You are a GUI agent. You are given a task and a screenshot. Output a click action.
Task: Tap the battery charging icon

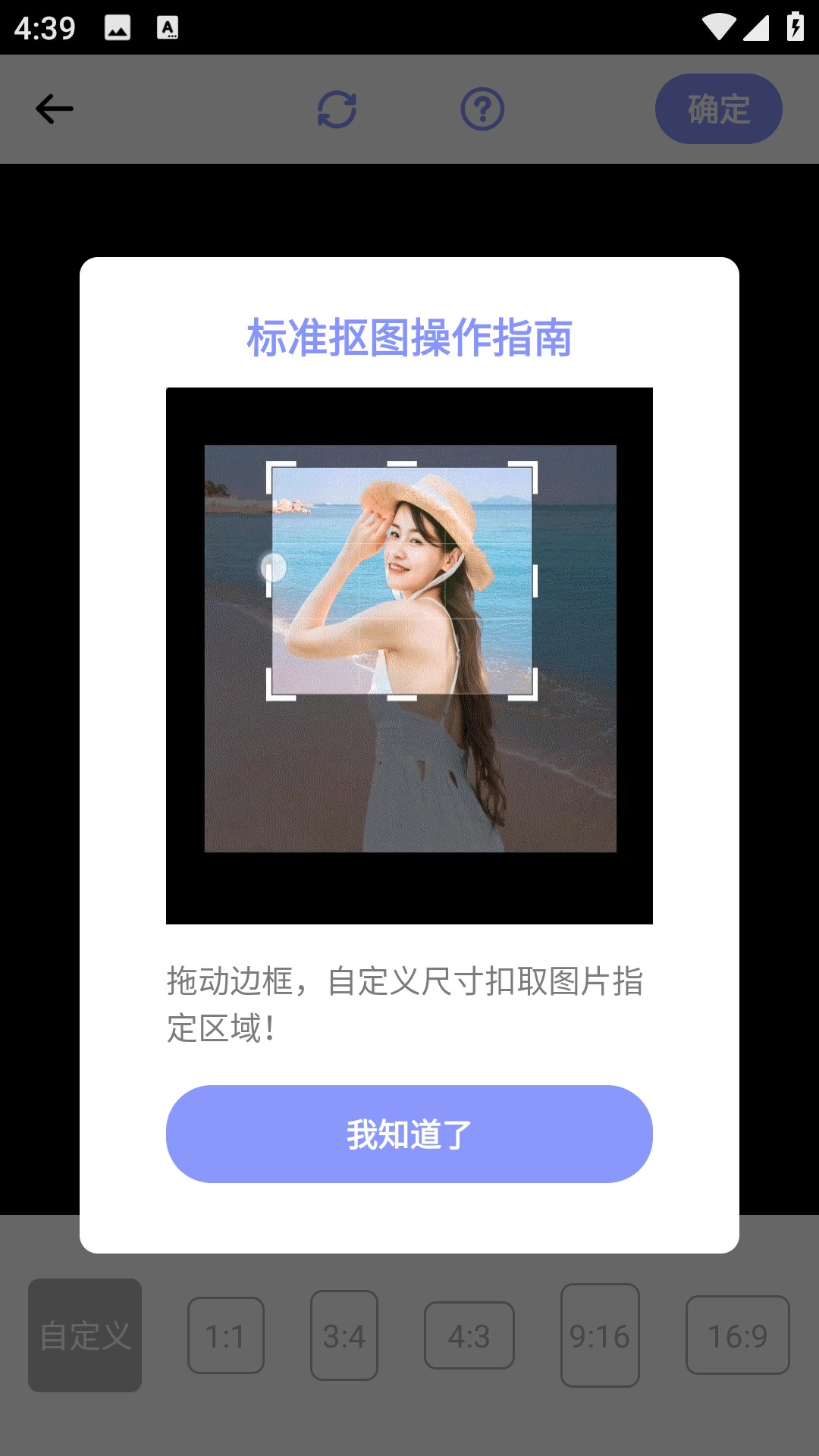[x=793, y=27]
